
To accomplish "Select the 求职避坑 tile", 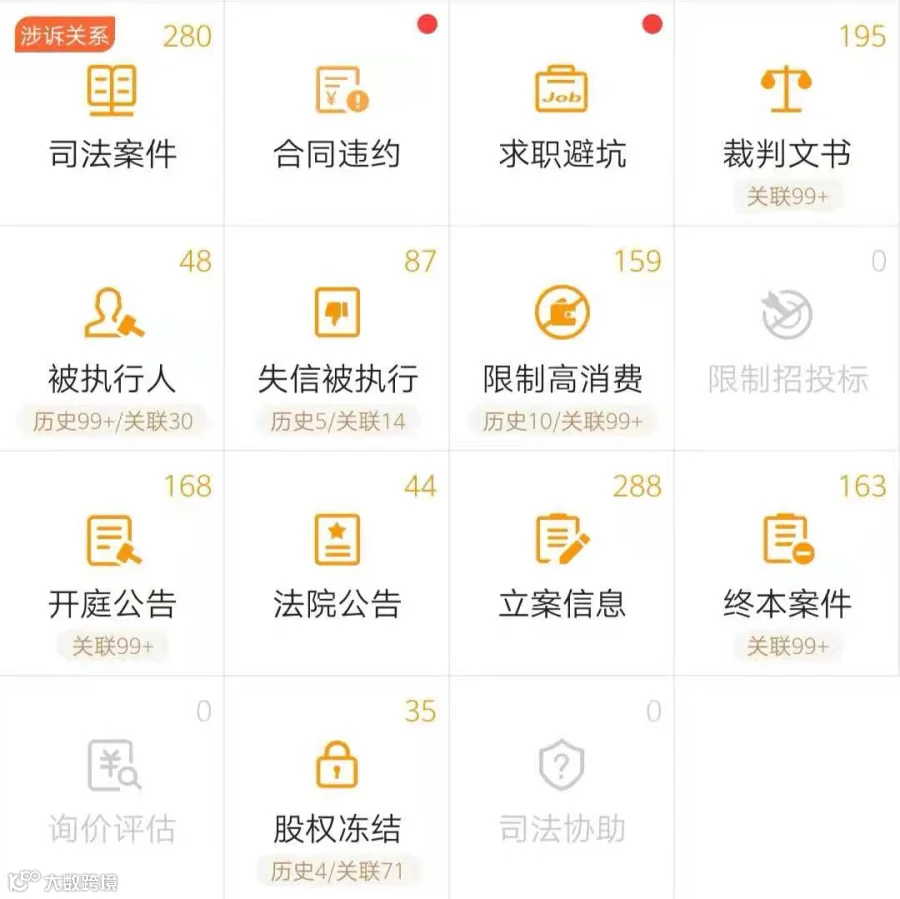I will coord(561,113).
